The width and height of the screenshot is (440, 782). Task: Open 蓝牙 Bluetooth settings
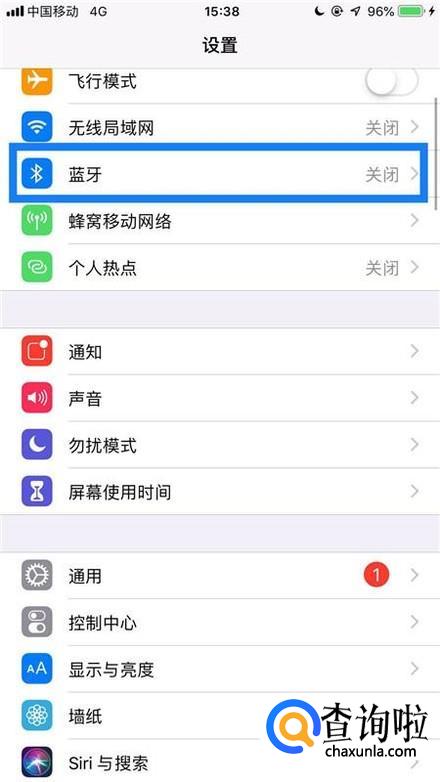click(x=220, y=174)
